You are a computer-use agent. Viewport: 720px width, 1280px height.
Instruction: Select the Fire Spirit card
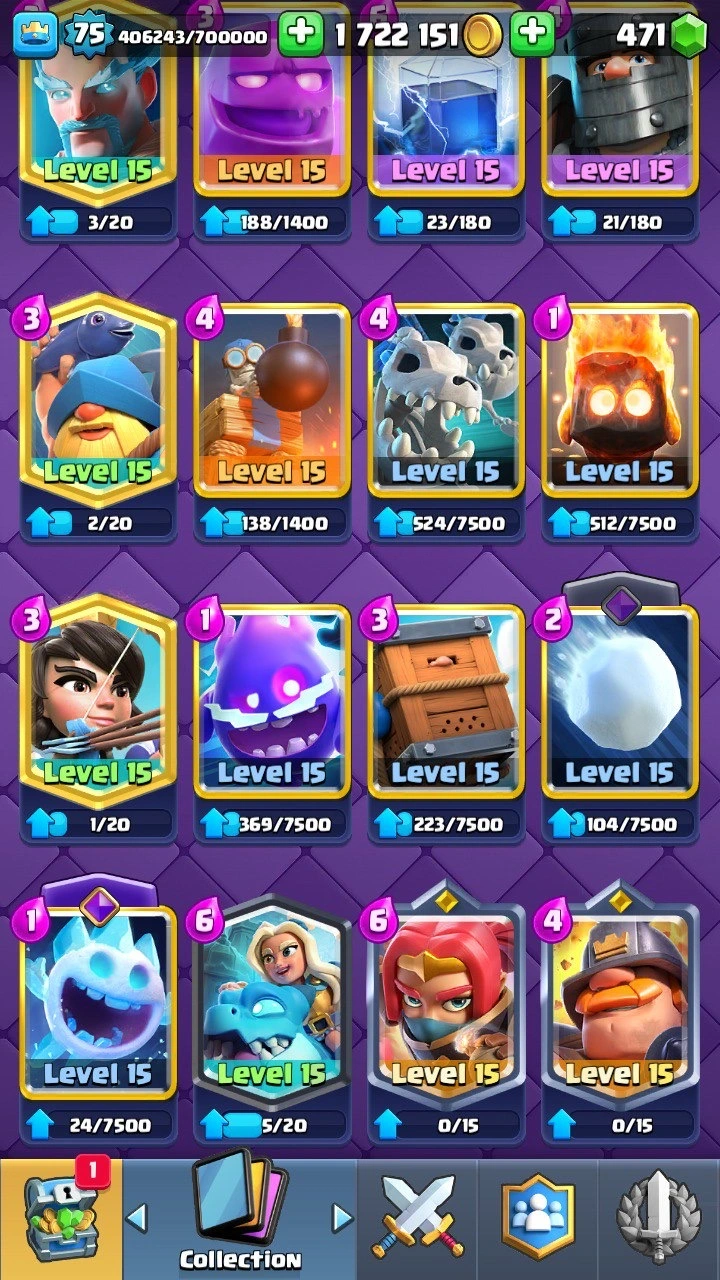tap(620, 400)
